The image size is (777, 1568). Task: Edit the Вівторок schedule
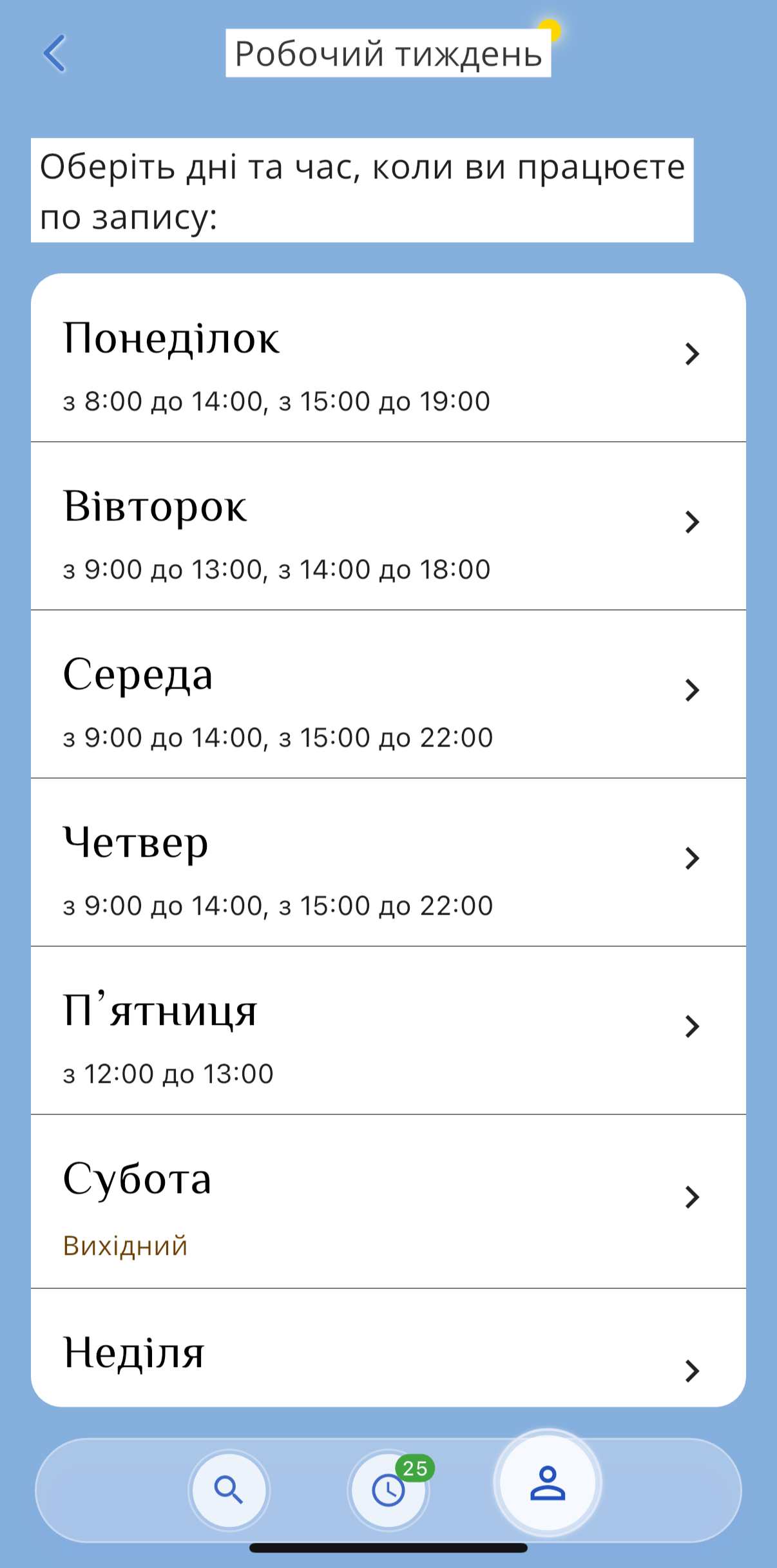(x=388, y=526)
